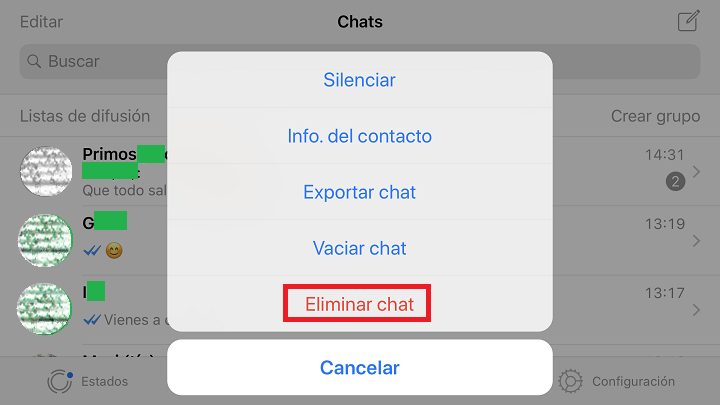Choose Exportar chat
The height and width of the screenshot is (405, 720).
click(x=359, y=192)
